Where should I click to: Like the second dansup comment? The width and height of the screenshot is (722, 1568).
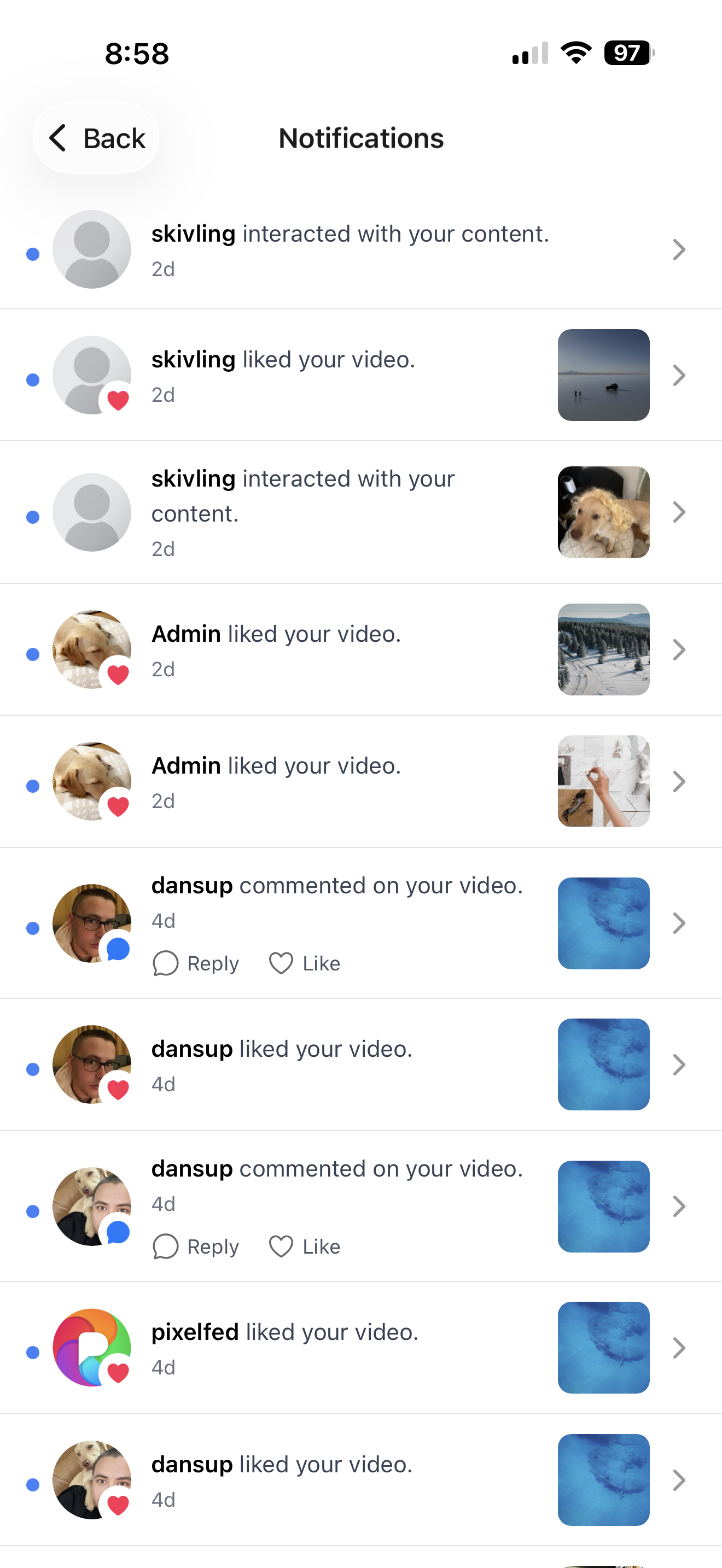[x=305, y=1247]
